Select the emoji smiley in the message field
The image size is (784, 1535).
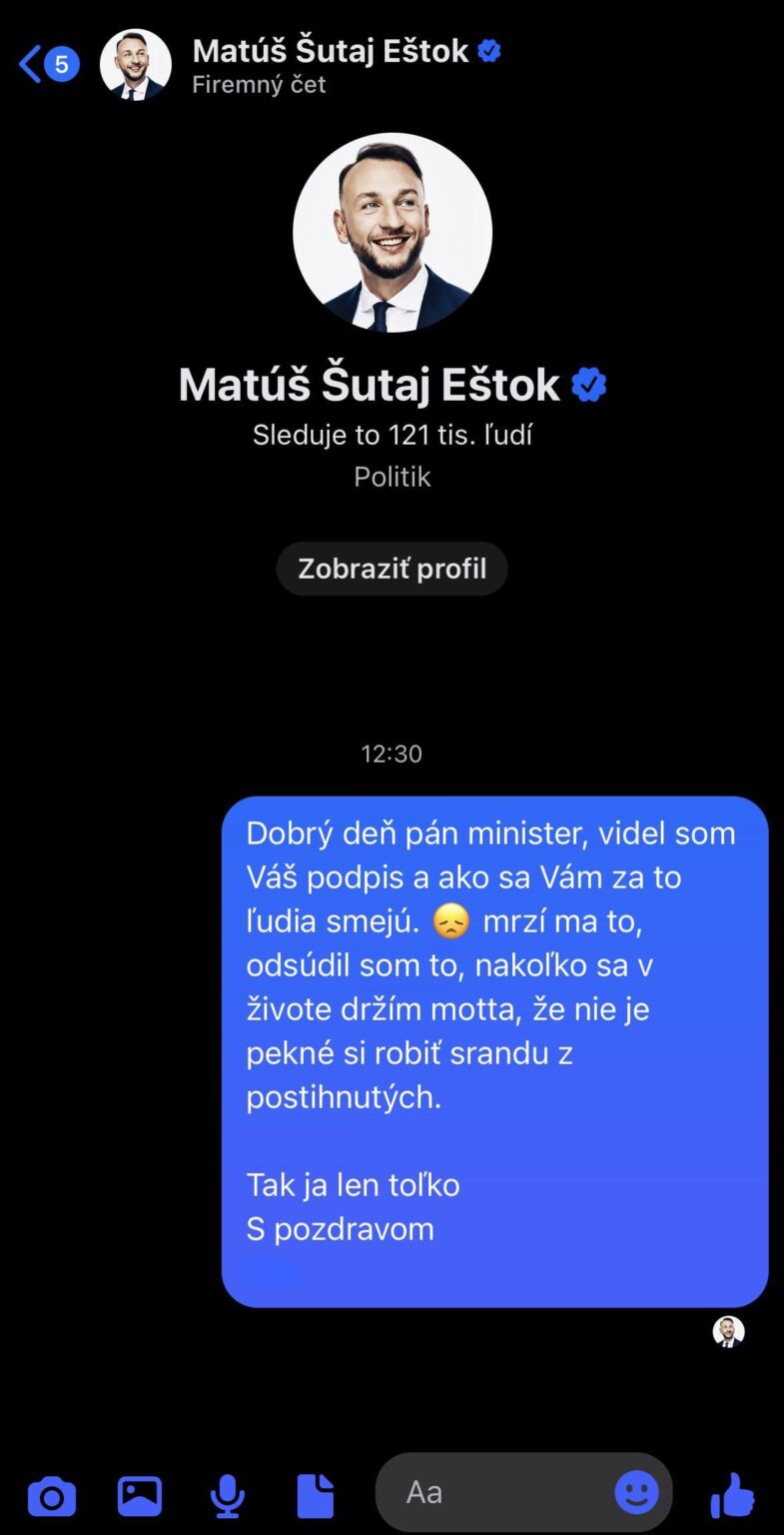point(637,1492)
